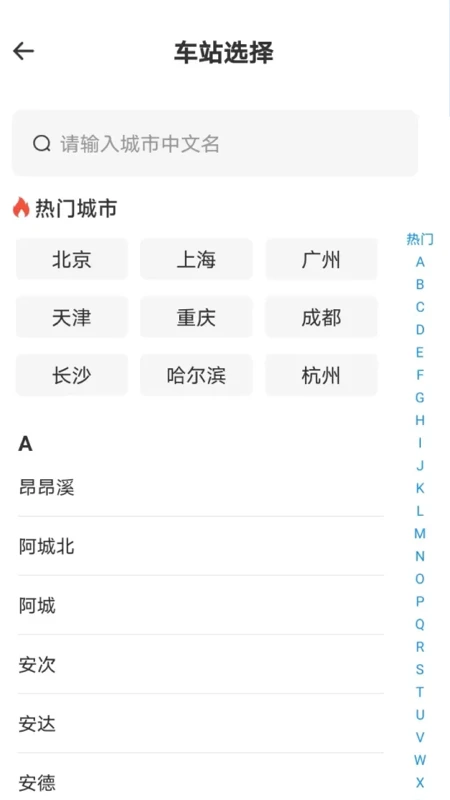
Task: Pick 广州 from hot cities
Action: (321, 259)
